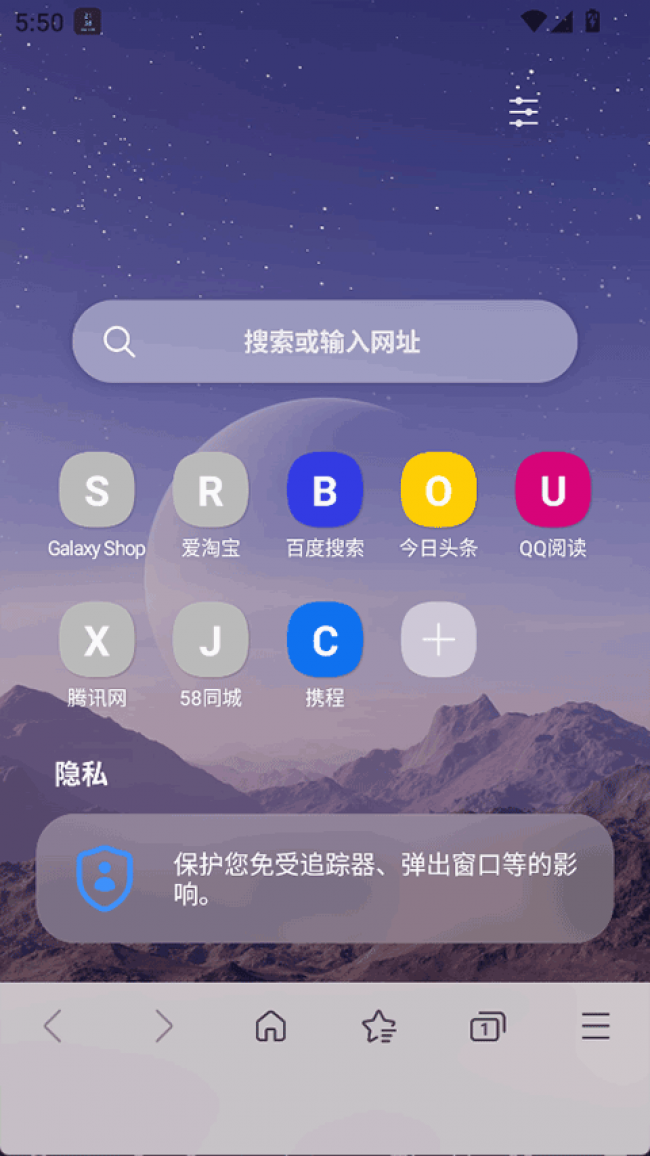The image size is (650, 1156).
Task: Tap the home button in the toolbar
Action: tap(271, 1026)
